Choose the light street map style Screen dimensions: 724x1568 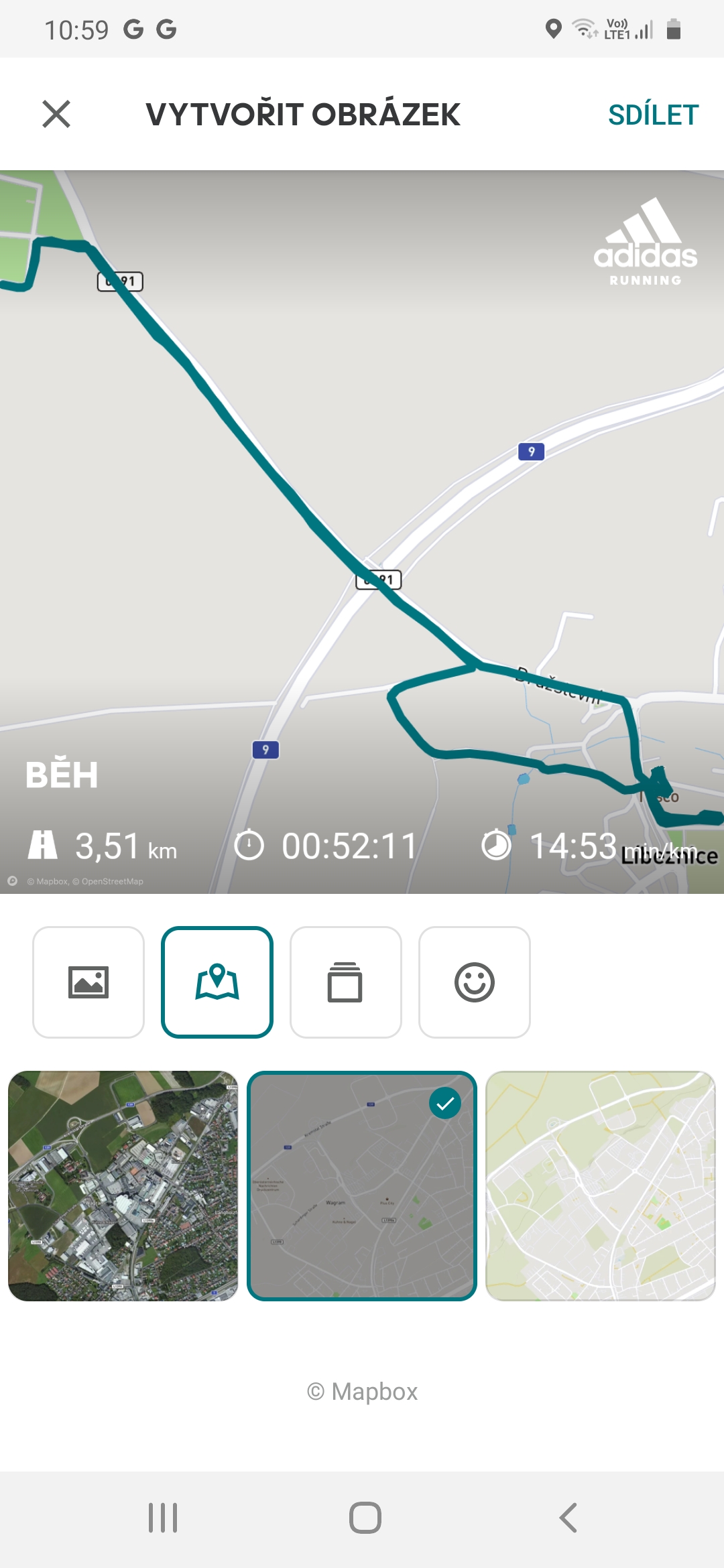[601, 1186]
